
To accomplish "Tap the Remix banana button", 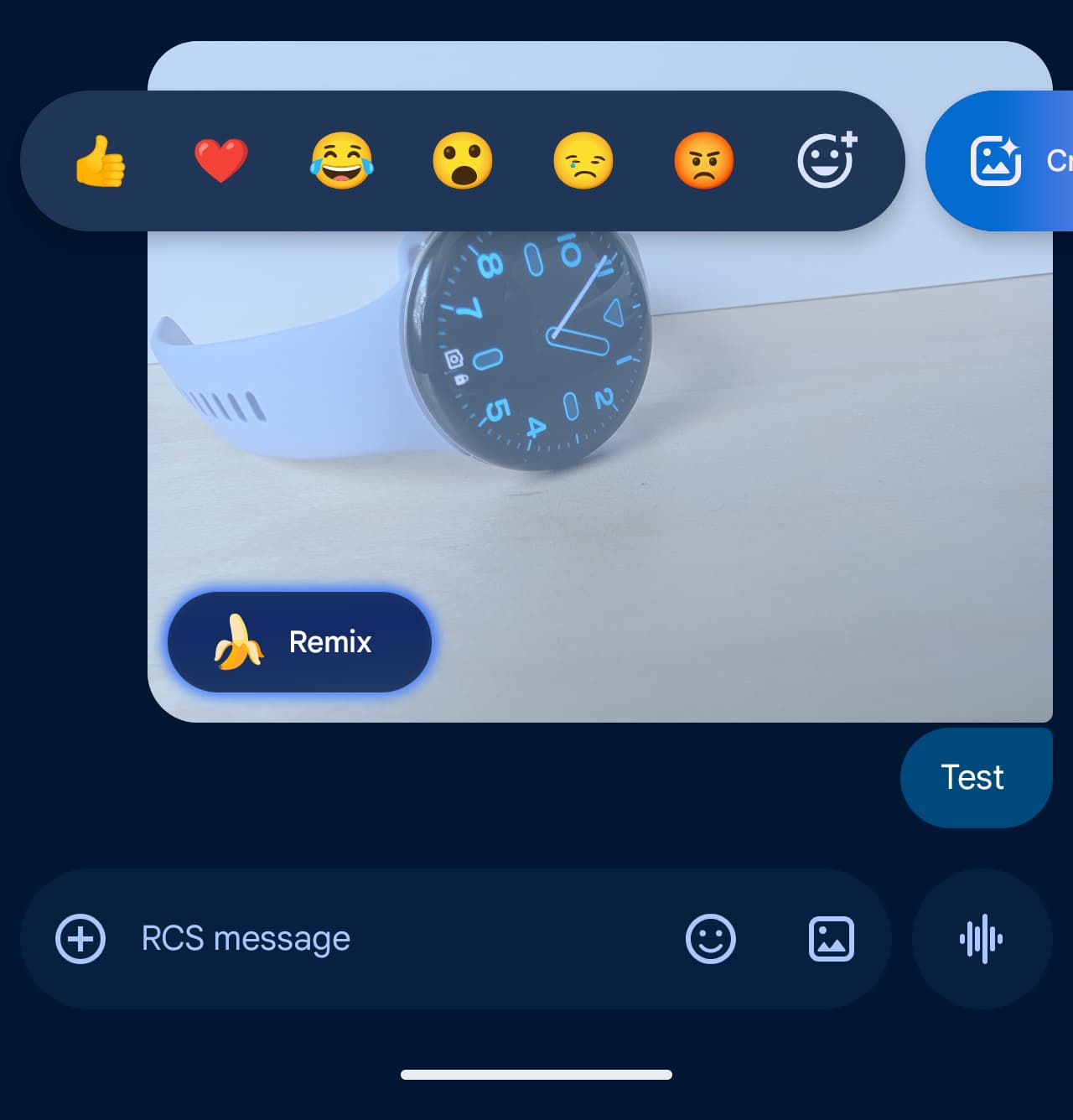I will click(x=299, y=642).
